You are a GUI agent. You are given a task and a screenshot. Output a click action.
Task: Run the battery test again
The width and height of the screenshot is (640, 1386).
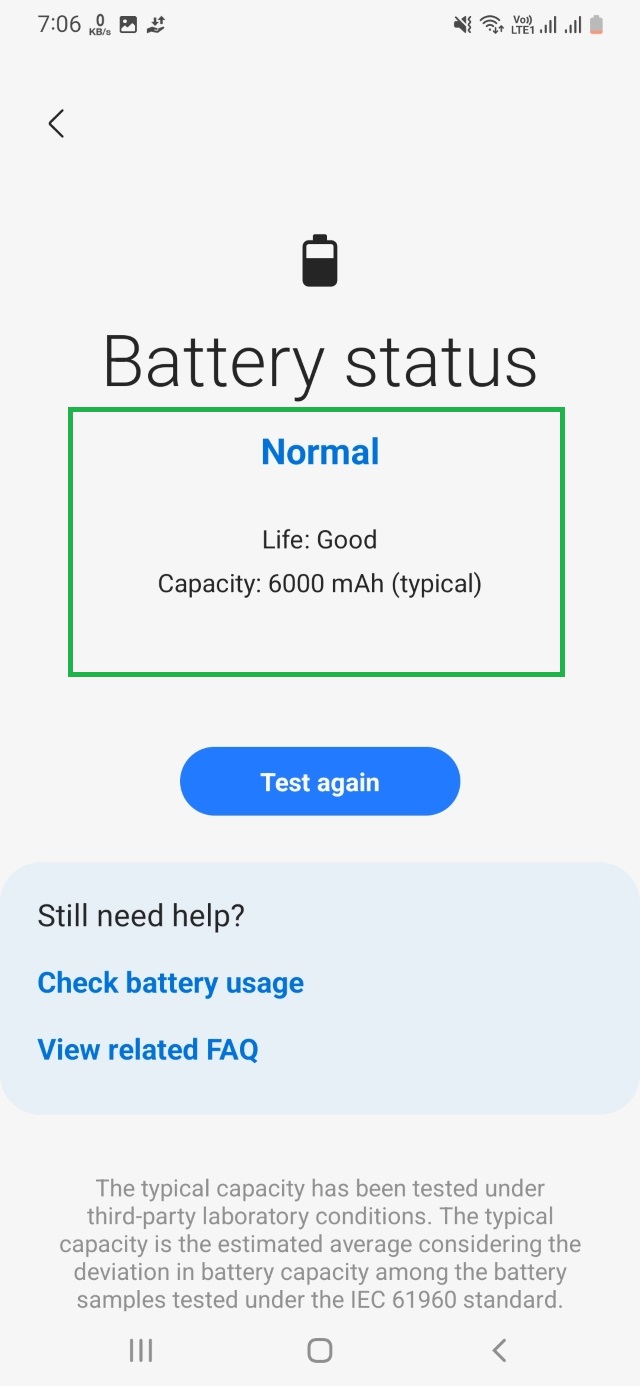(320, 782)
